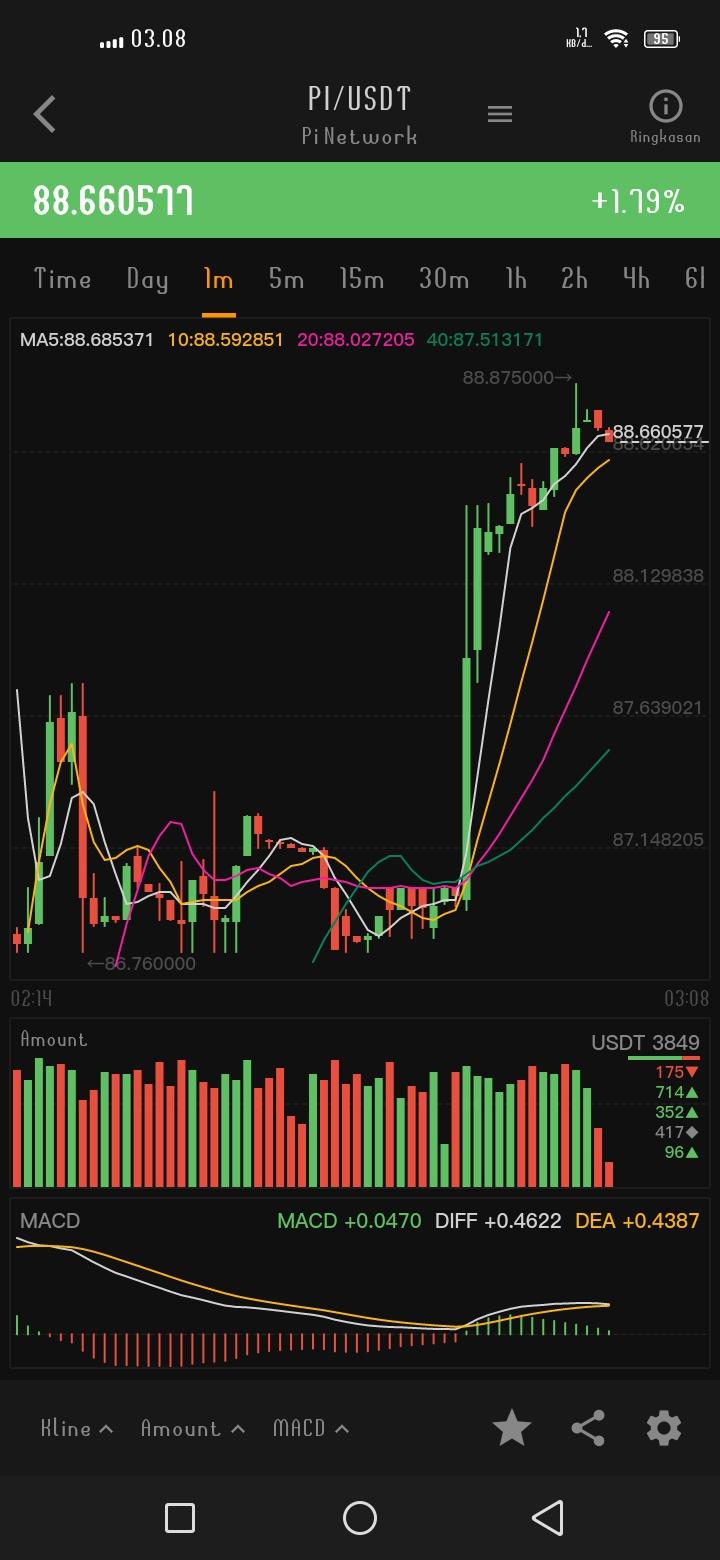Open the Ringkasan info summary
This screenshot has width=720, height=1560.
[665, 115]
